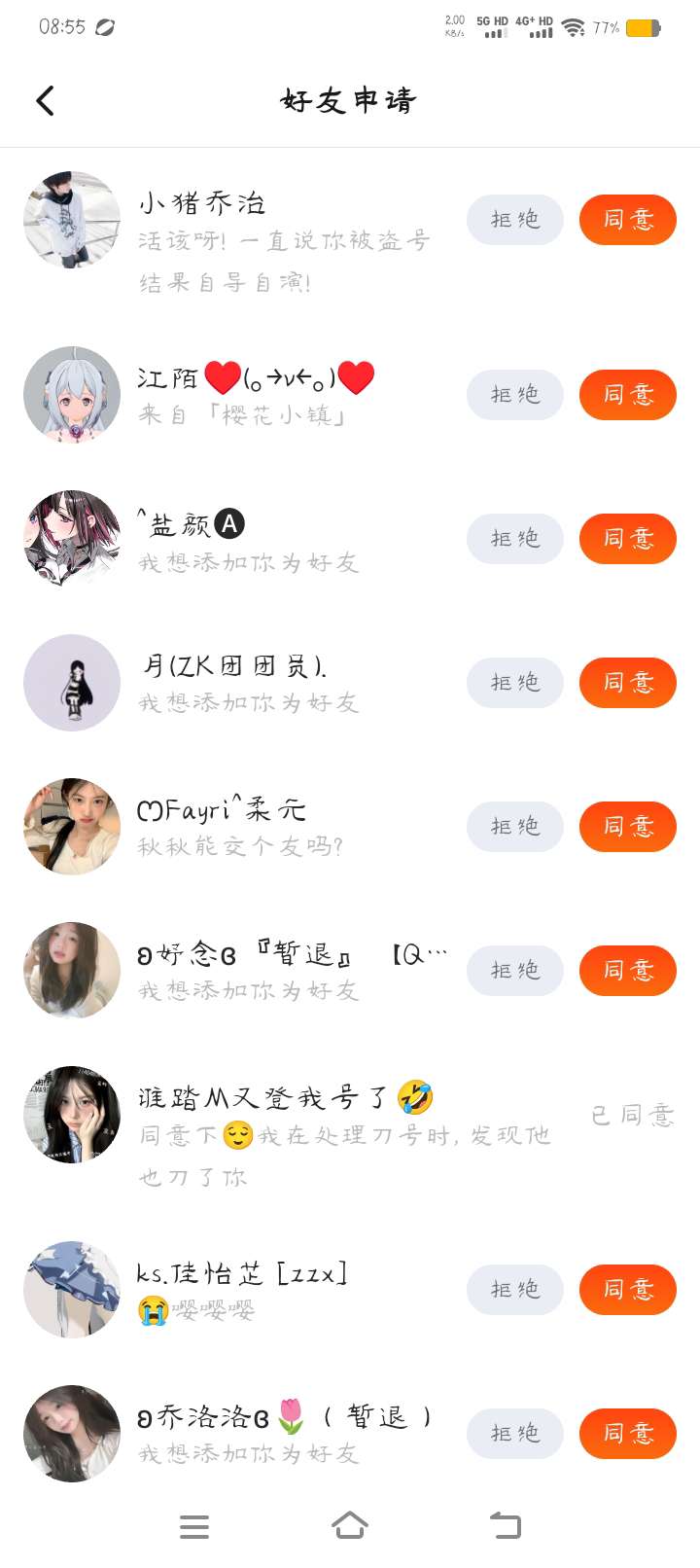Open the profile of 谁踏M又登我号了
The width and height of the screenshot is (700, 1568).
pyautogui.click(x=72, y=1115)
